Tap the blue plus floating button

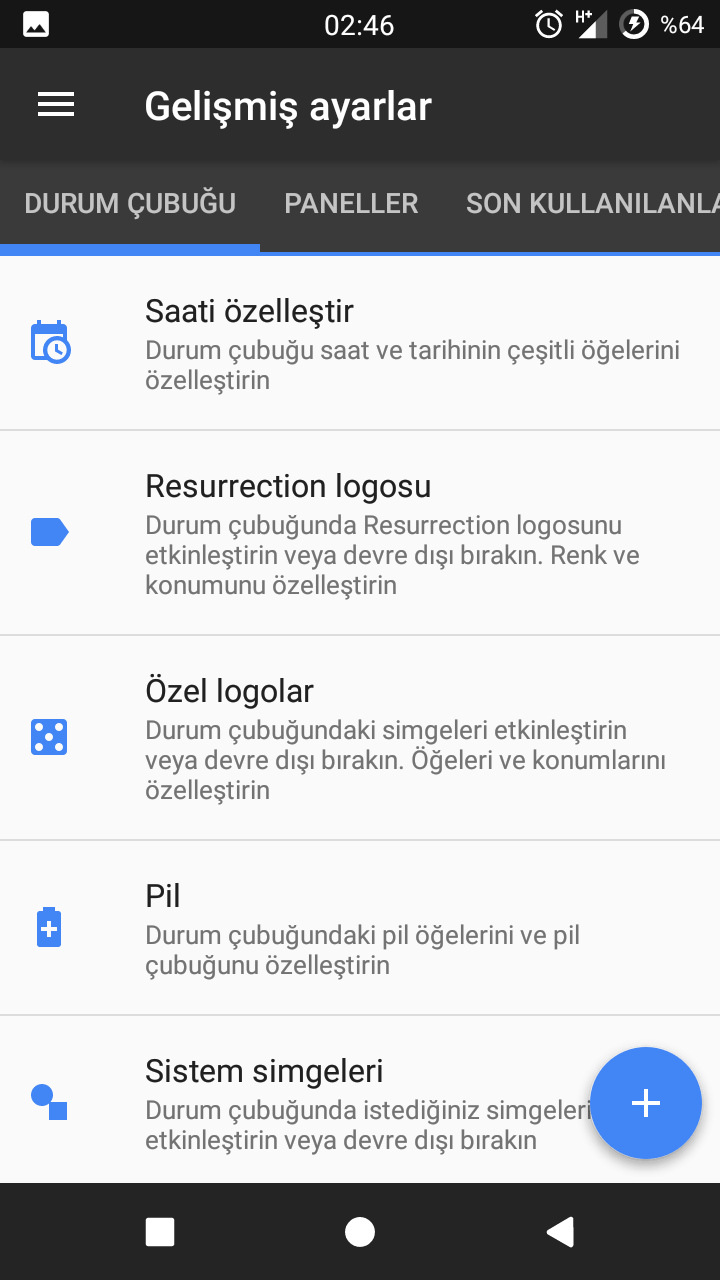point(646,1103)
